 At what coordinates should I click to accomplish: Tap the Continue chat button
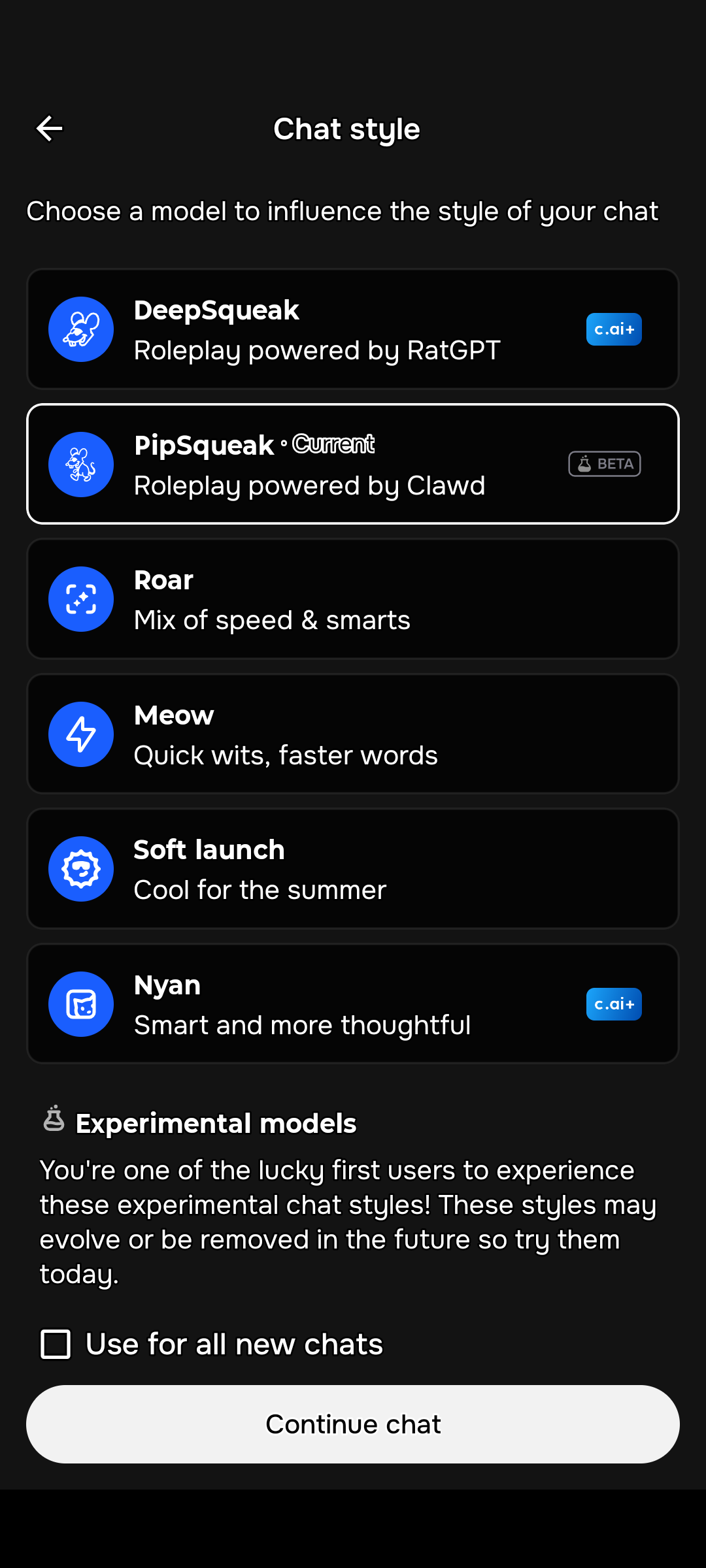pos(353,1424)
